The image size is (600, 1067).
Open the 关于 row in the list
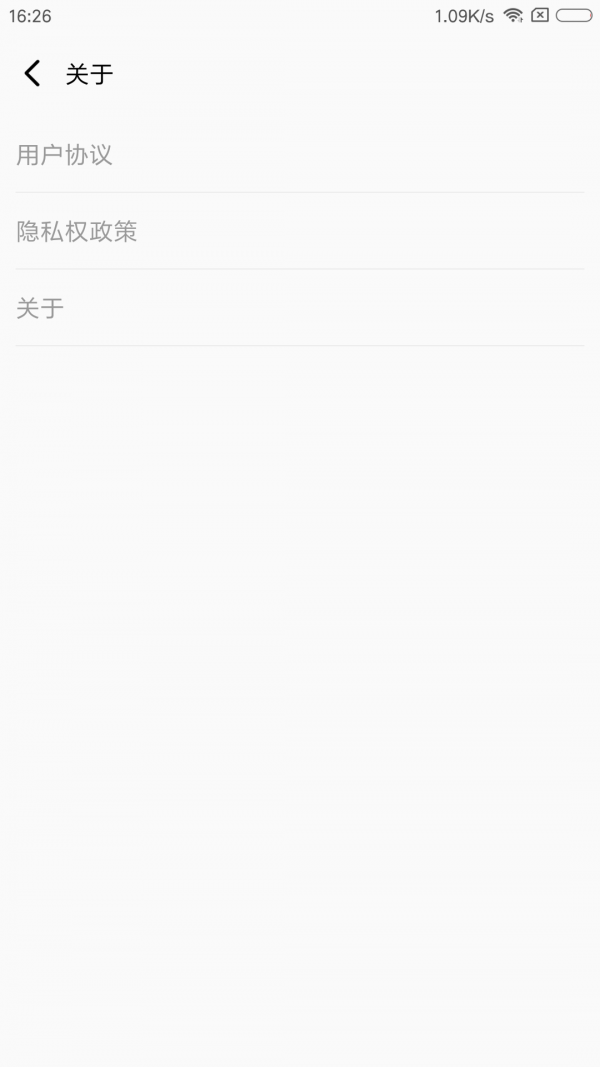pos(300,308)
